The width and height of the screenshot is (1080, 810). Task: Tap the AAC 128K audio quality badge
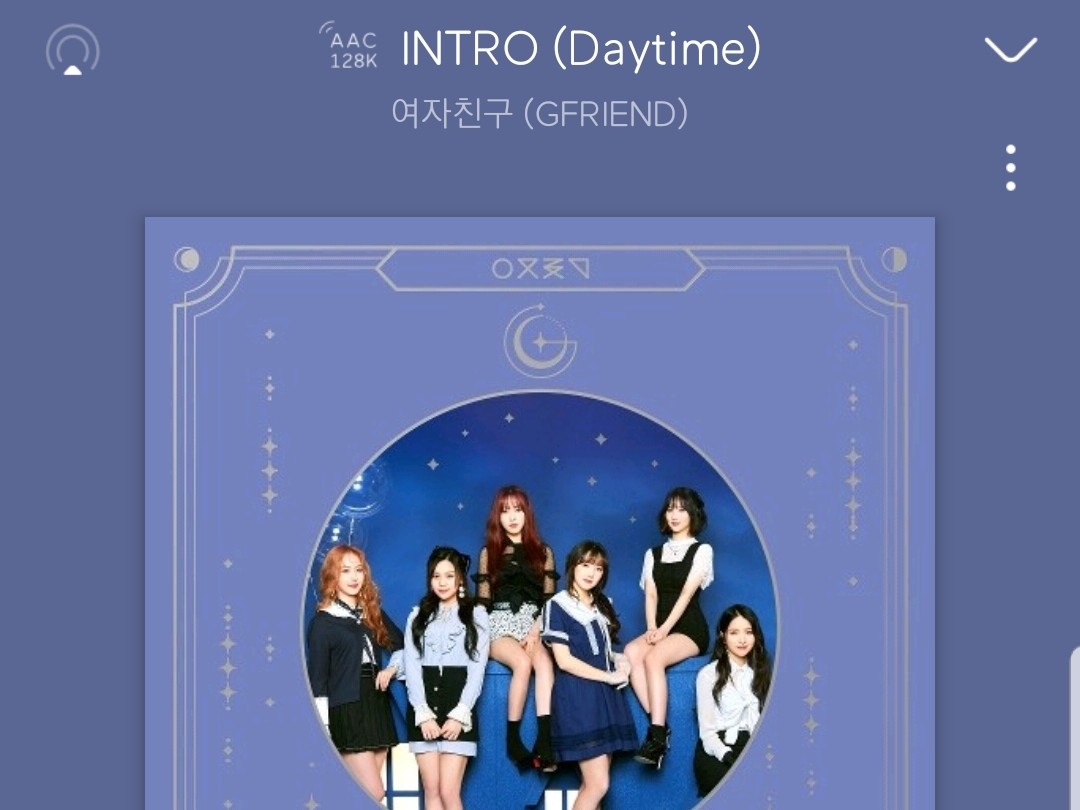pos(349,46)
